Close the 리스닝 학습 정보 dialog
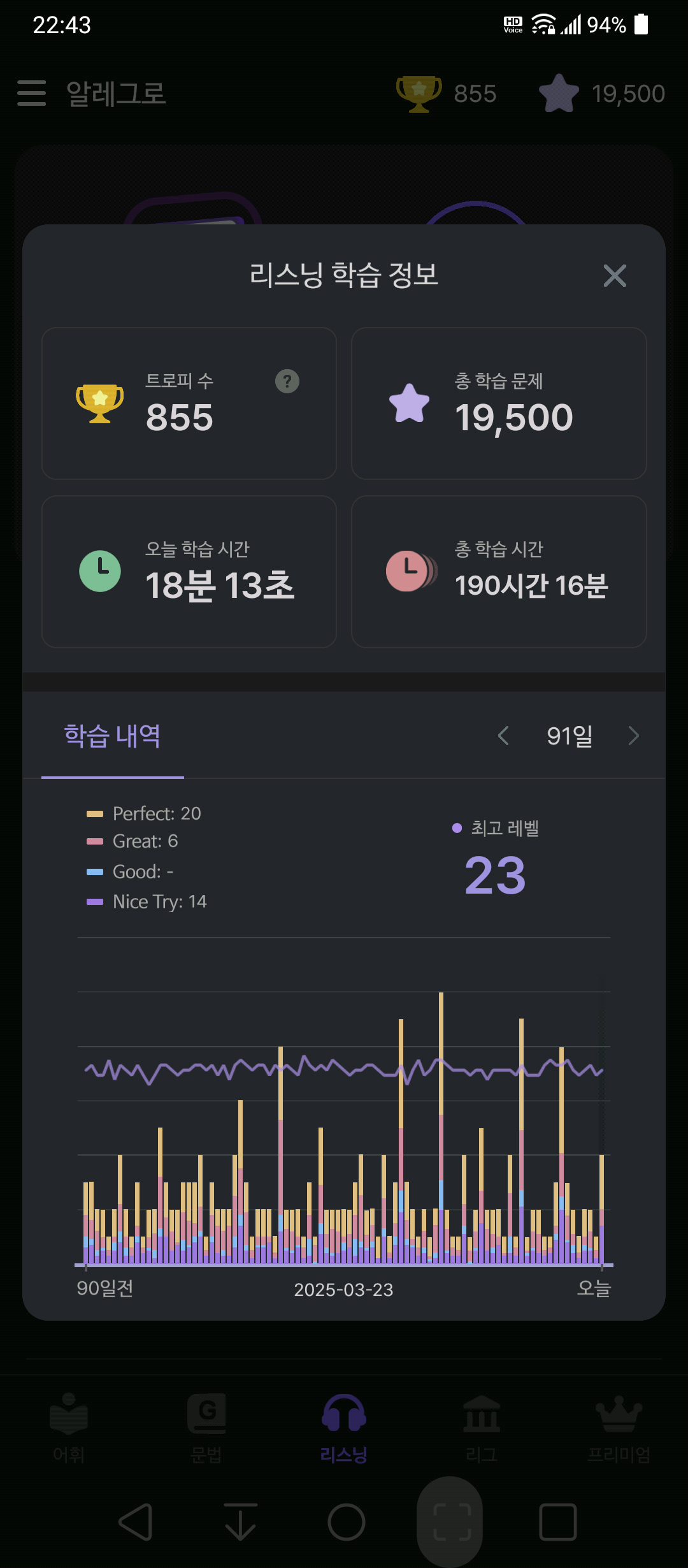 (615, 275)
